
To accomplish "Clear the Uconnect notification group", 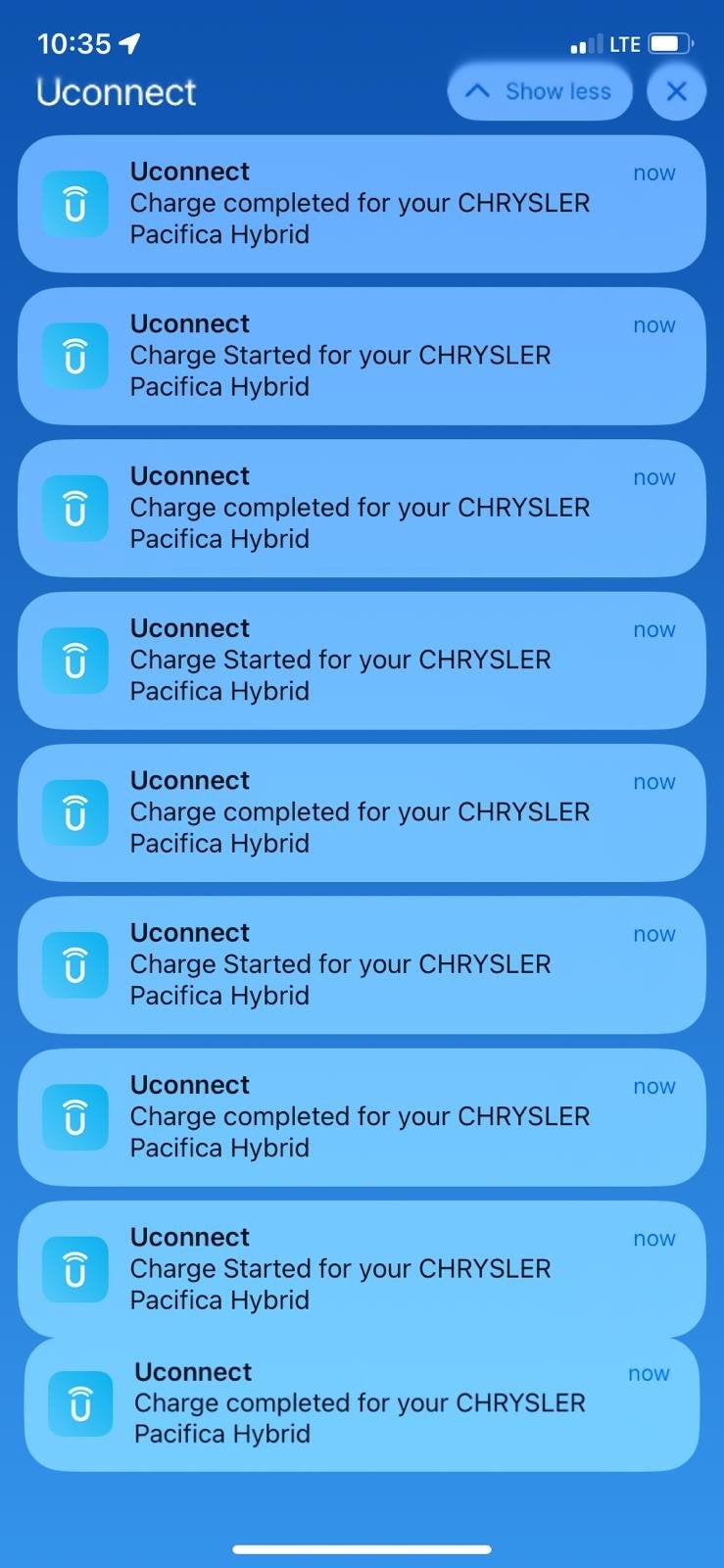I will point(676,92).
